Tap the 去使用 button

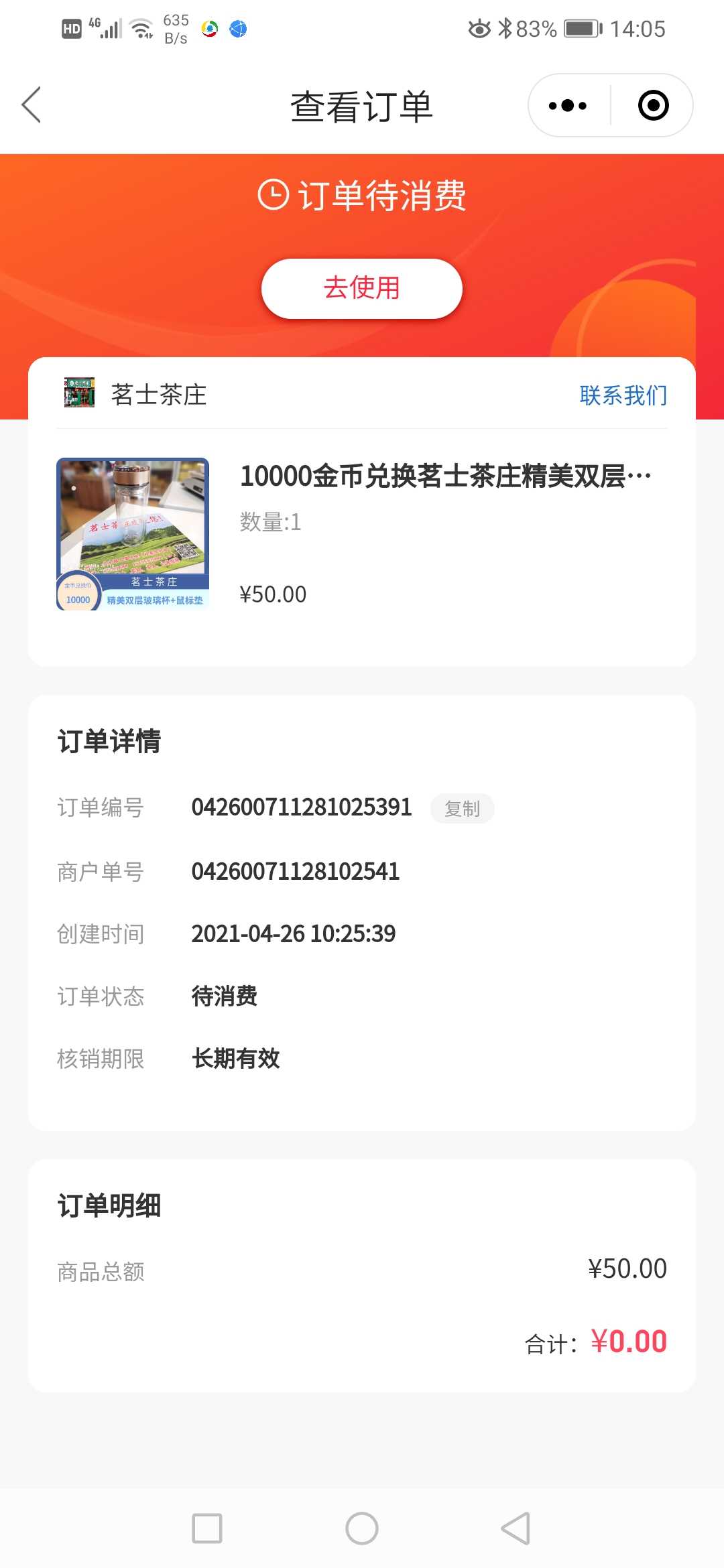pos(362,289)
